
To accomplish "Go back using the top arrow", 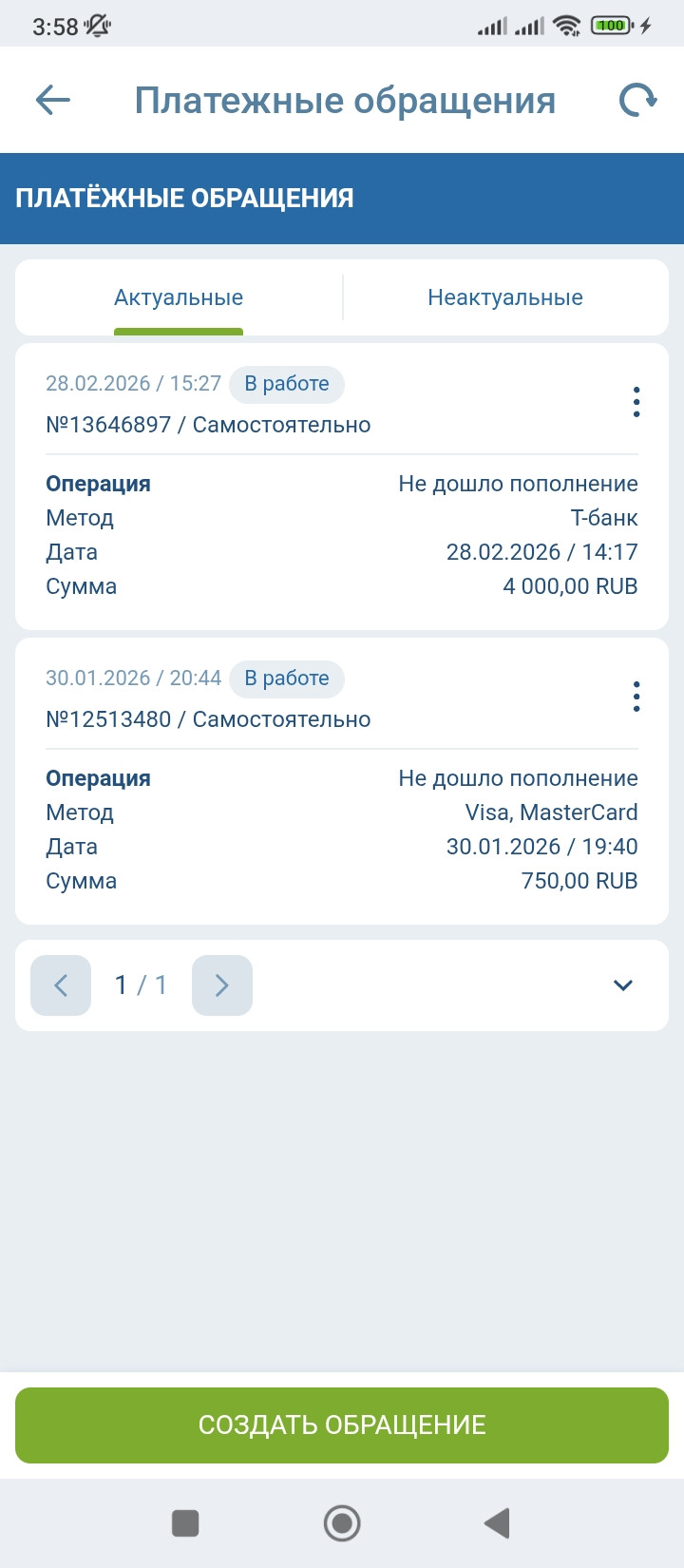I will [x=53, y=100].
